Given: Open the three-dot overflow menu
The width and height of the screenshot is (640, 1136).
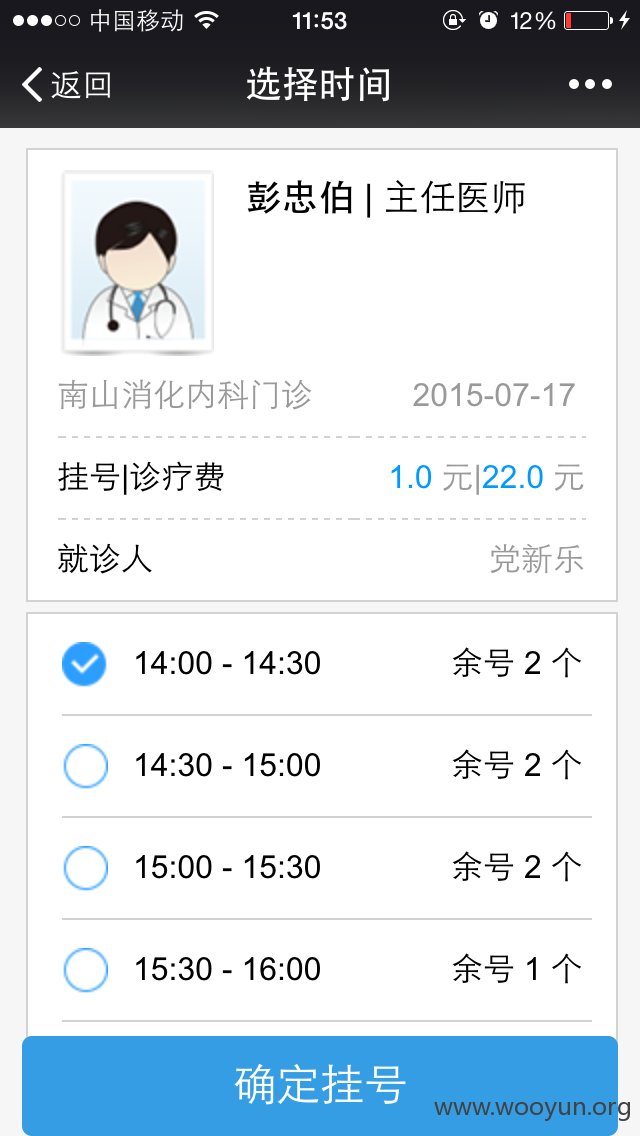Looking at the screenshot, I should (x=590, y=85).
